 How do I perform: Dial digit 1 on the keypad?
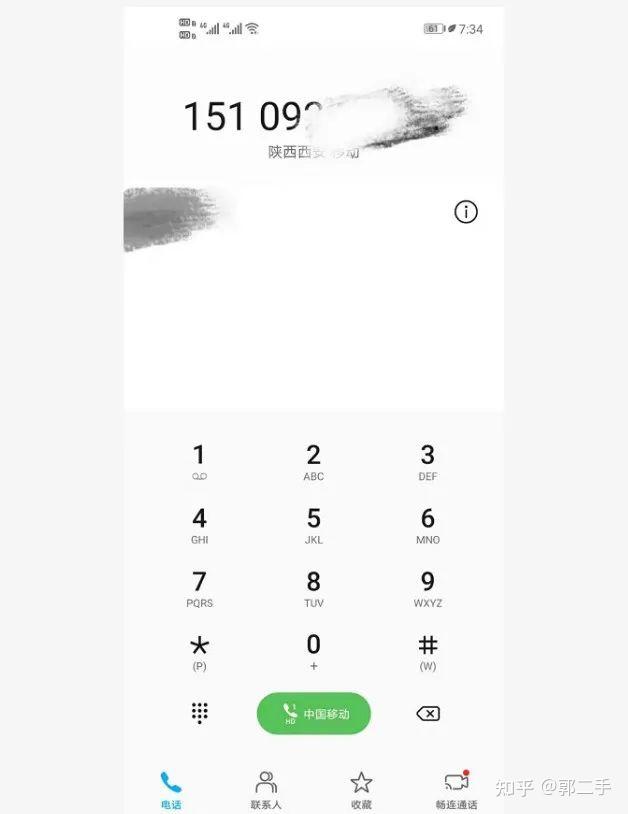[x=199, y=461]
